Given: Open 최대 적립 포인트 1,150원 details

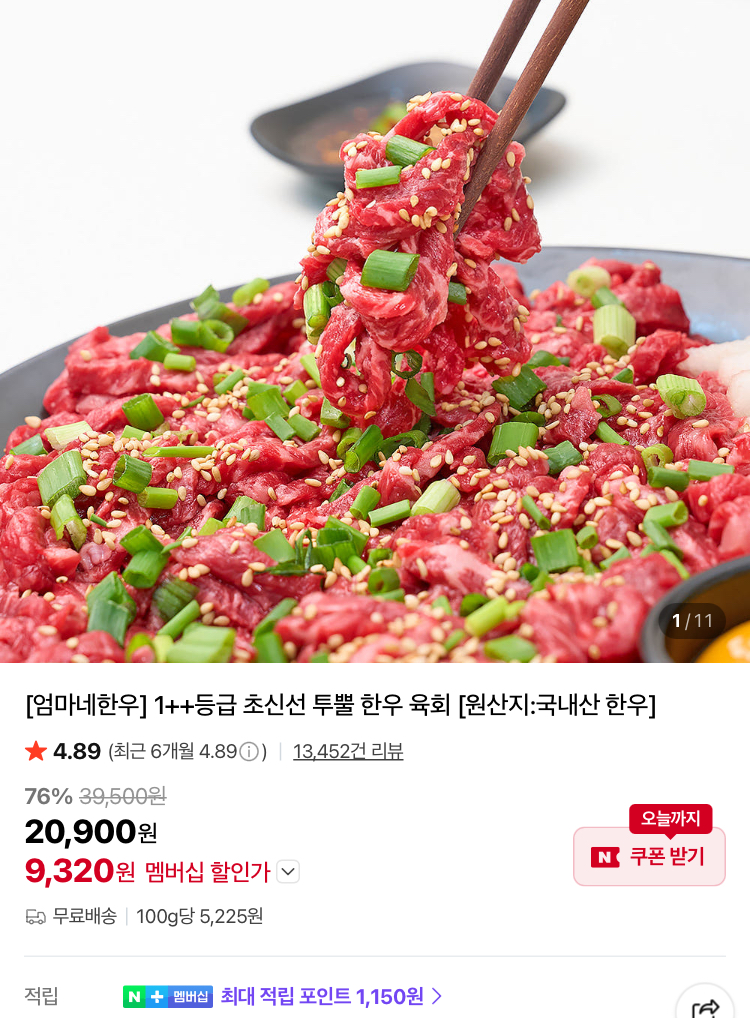Looking at the screenshot, I should (x=332, y=996).
